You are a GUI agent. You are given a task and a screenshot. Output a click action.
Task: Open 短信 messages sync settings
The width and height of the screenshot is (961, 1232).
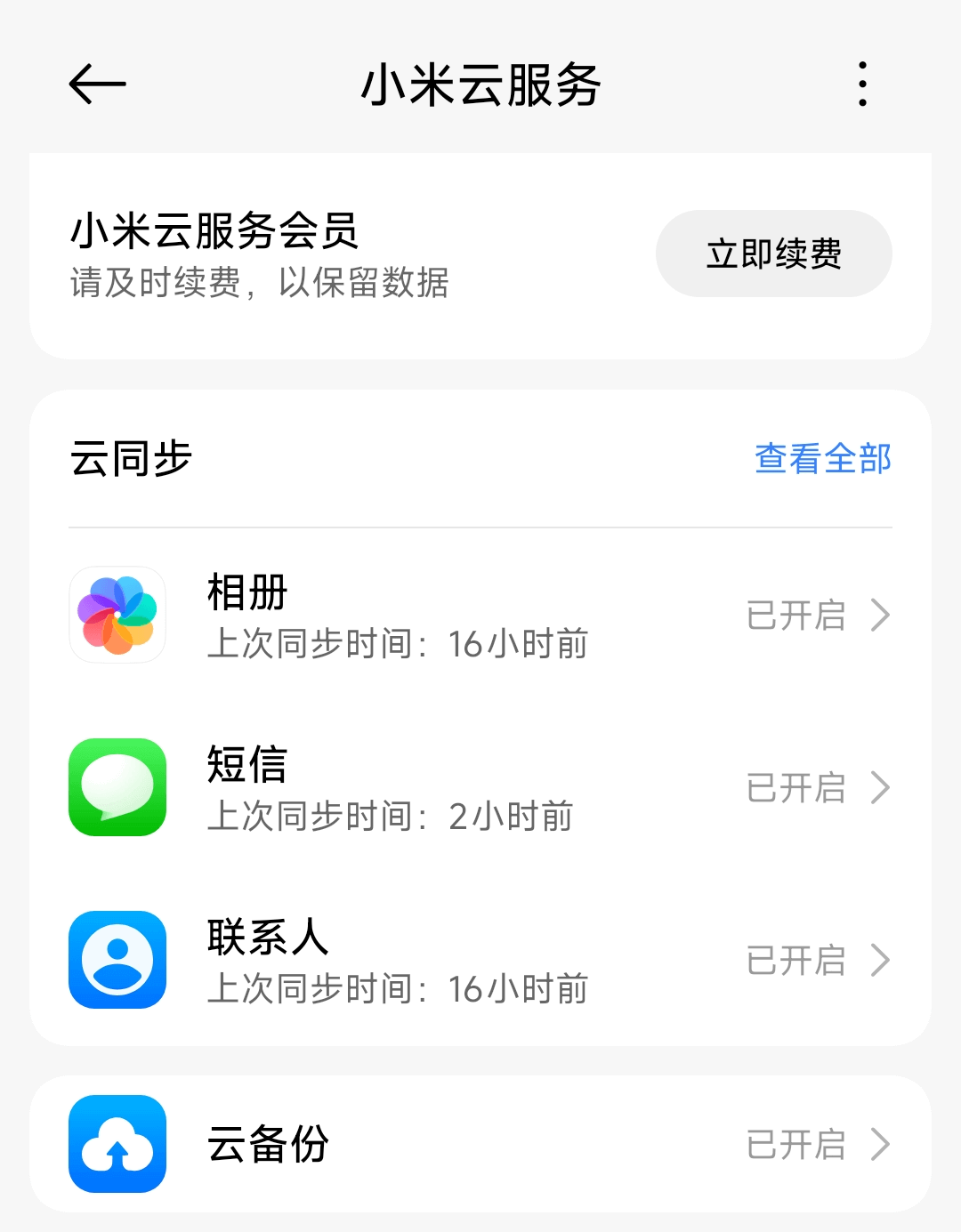coord(480,788)
